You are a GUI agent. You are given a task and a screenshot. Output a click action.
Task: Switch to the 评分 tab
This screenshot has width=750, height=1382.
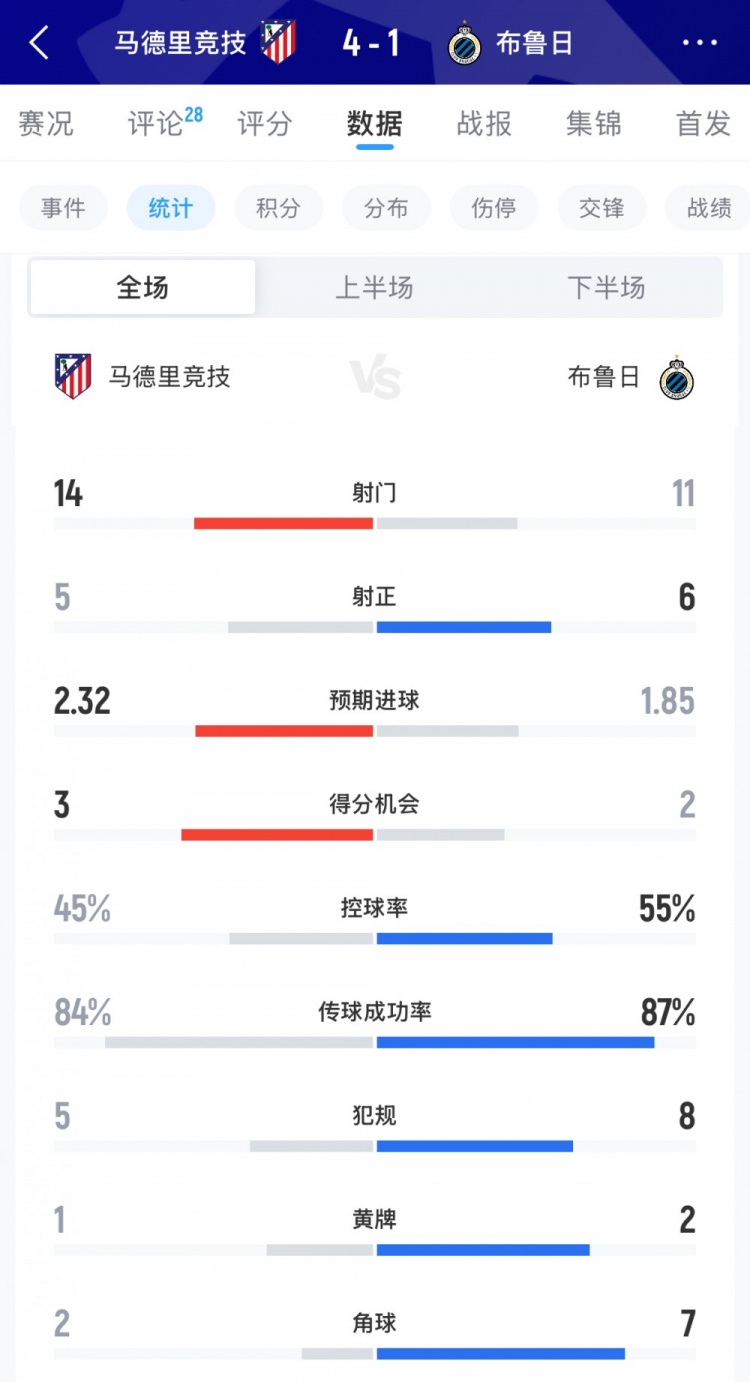tap(265, 123)
